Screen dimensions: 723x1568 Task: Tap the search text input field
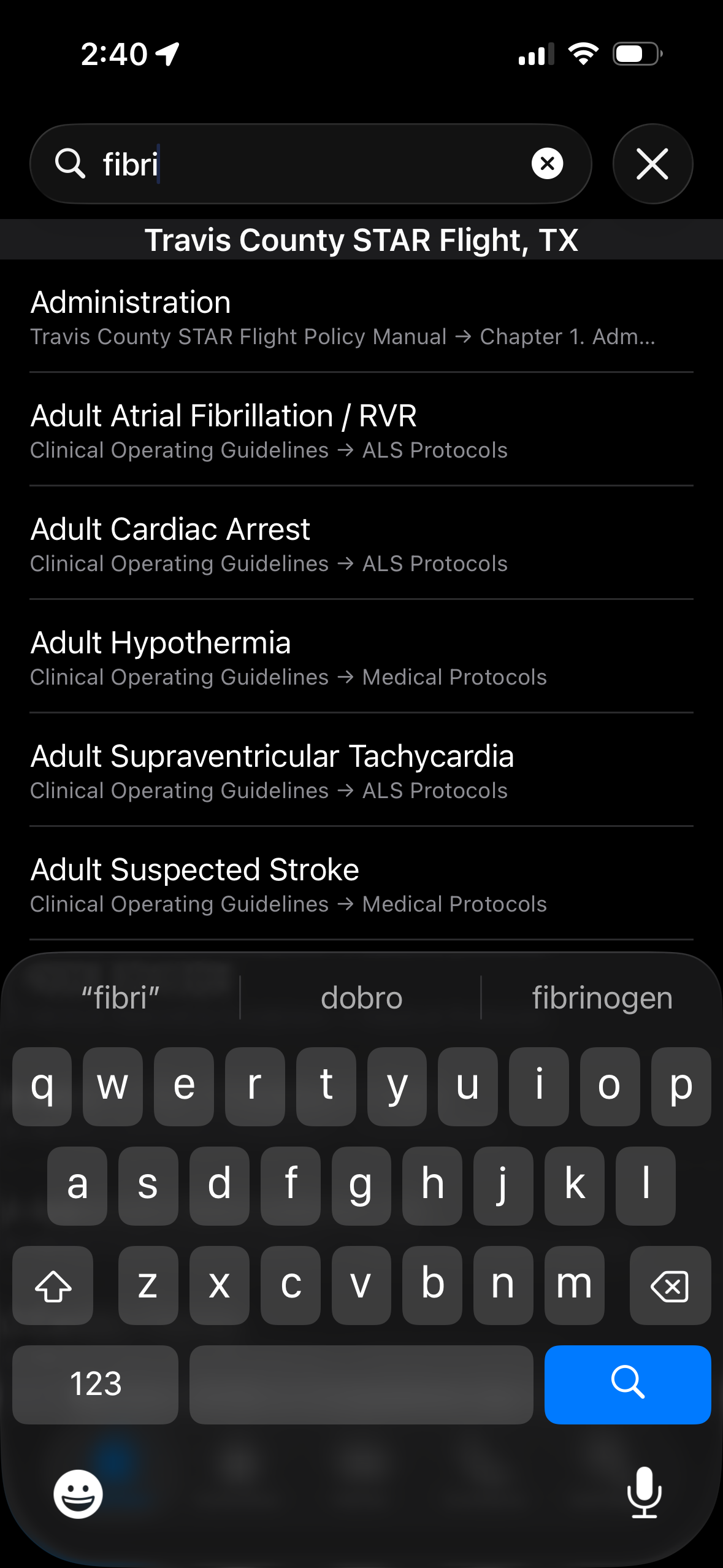tap(276, 163)
